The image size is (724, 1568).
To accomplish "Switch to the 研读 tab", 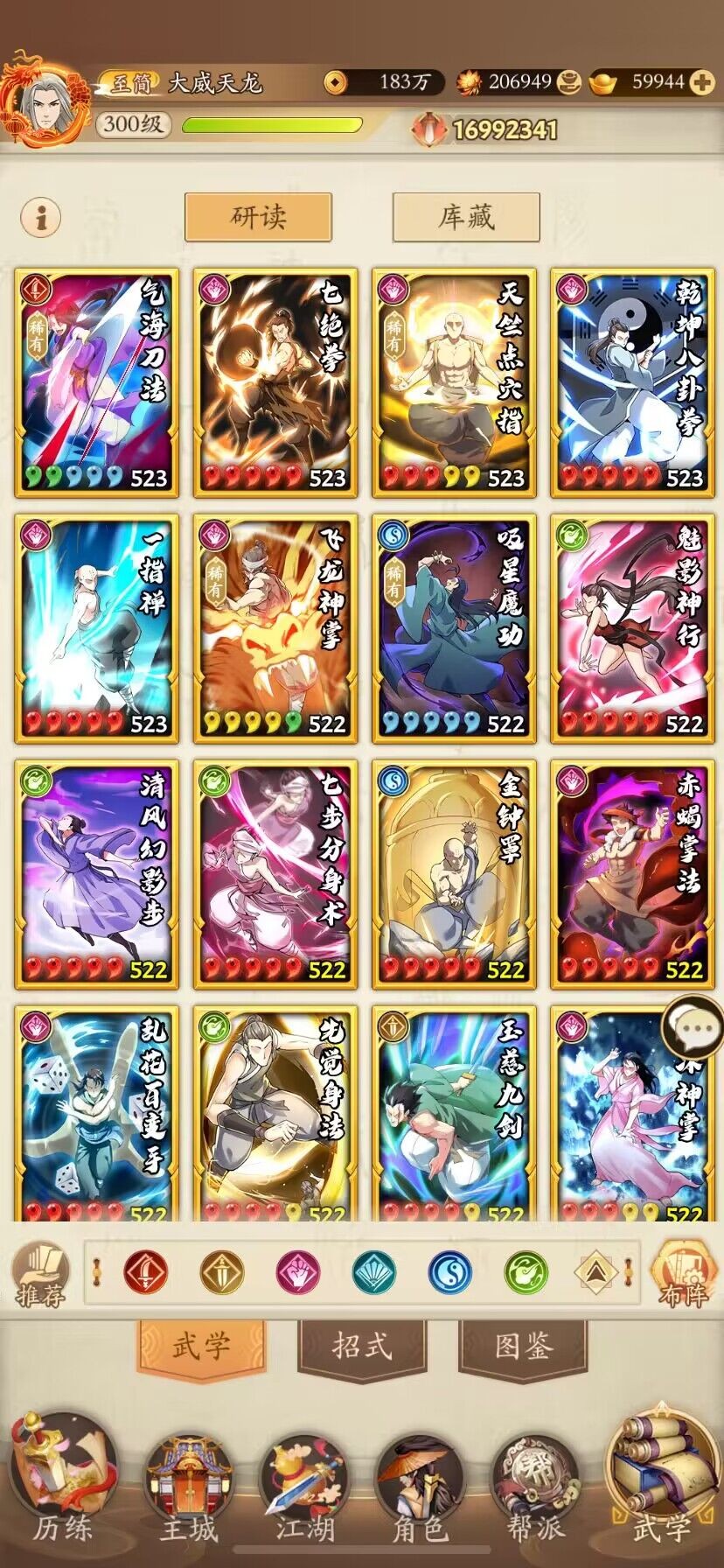I will click(258, 217).
